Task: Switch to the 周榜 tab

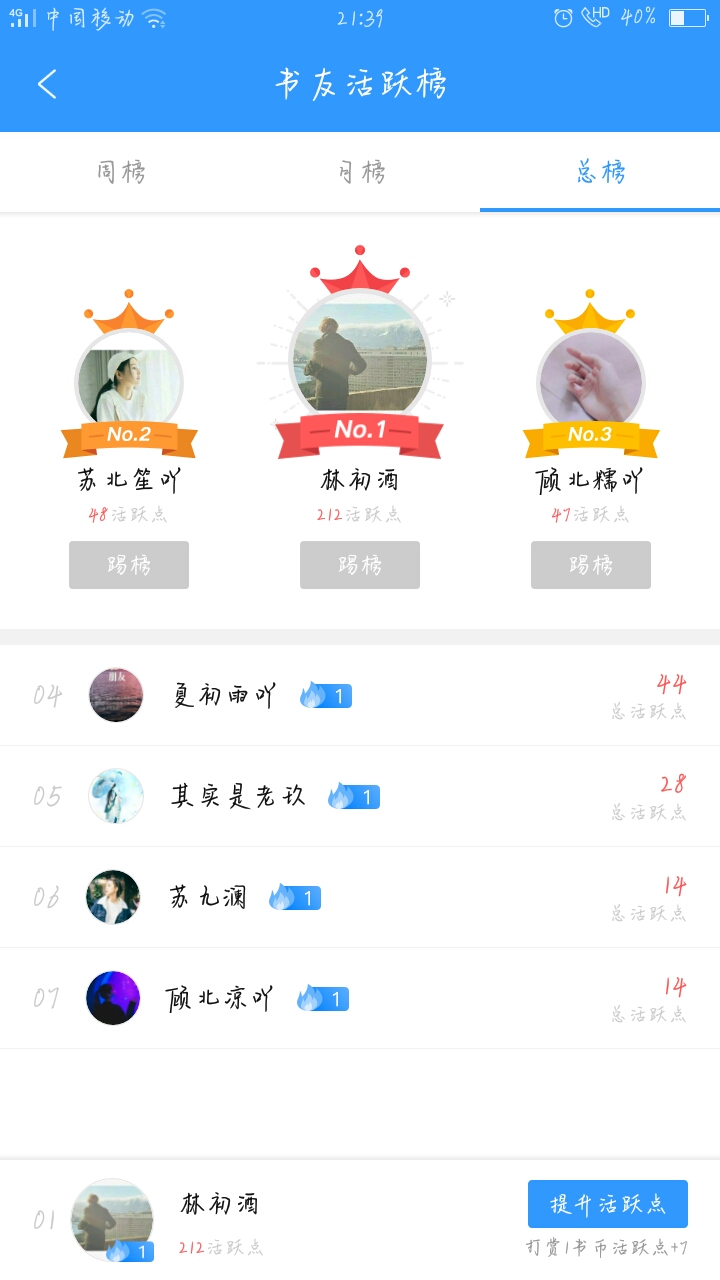Action: pyautogui.click(x=121, y=172)
